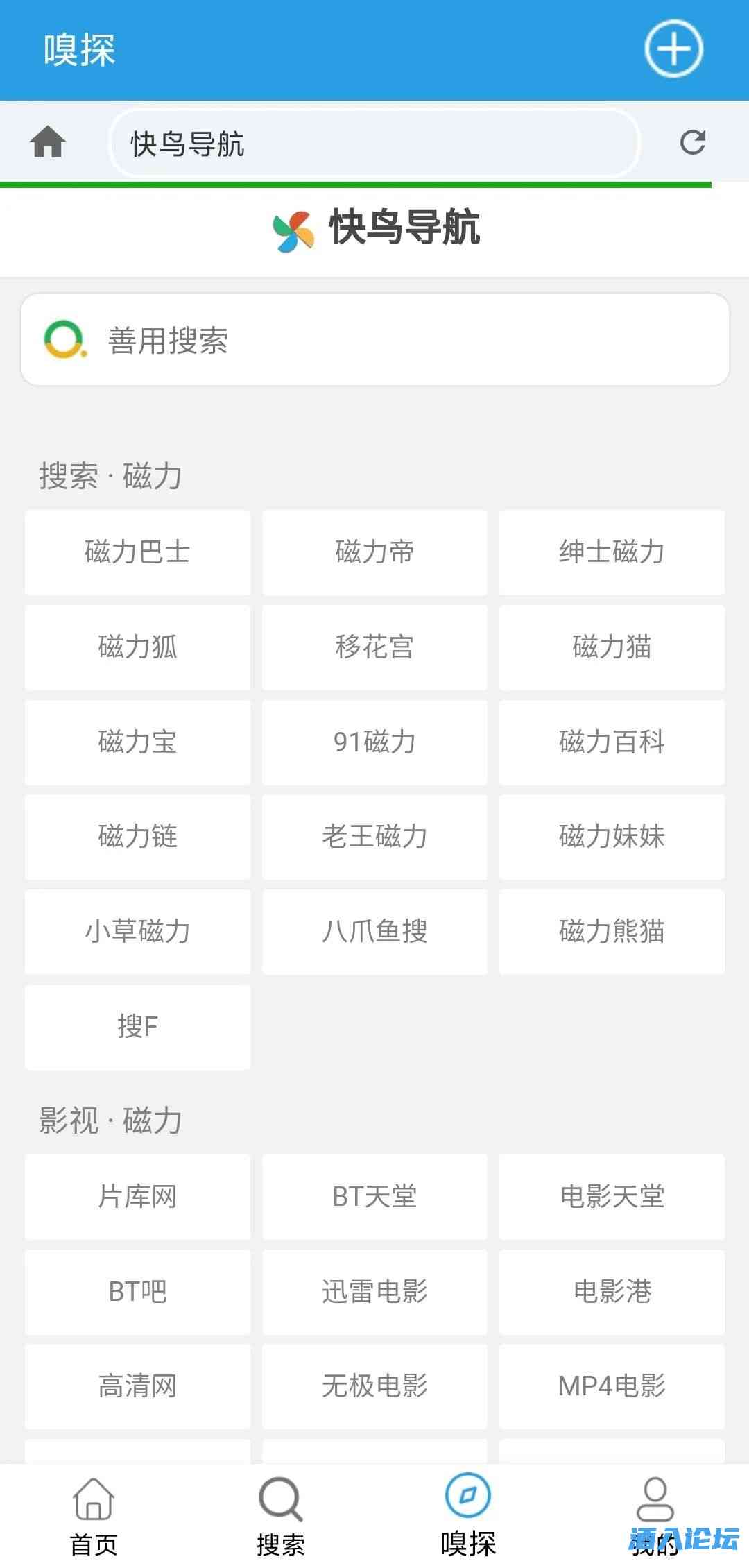
Task: Click the 搜F entry
Action: click(x=137, y=1028)
